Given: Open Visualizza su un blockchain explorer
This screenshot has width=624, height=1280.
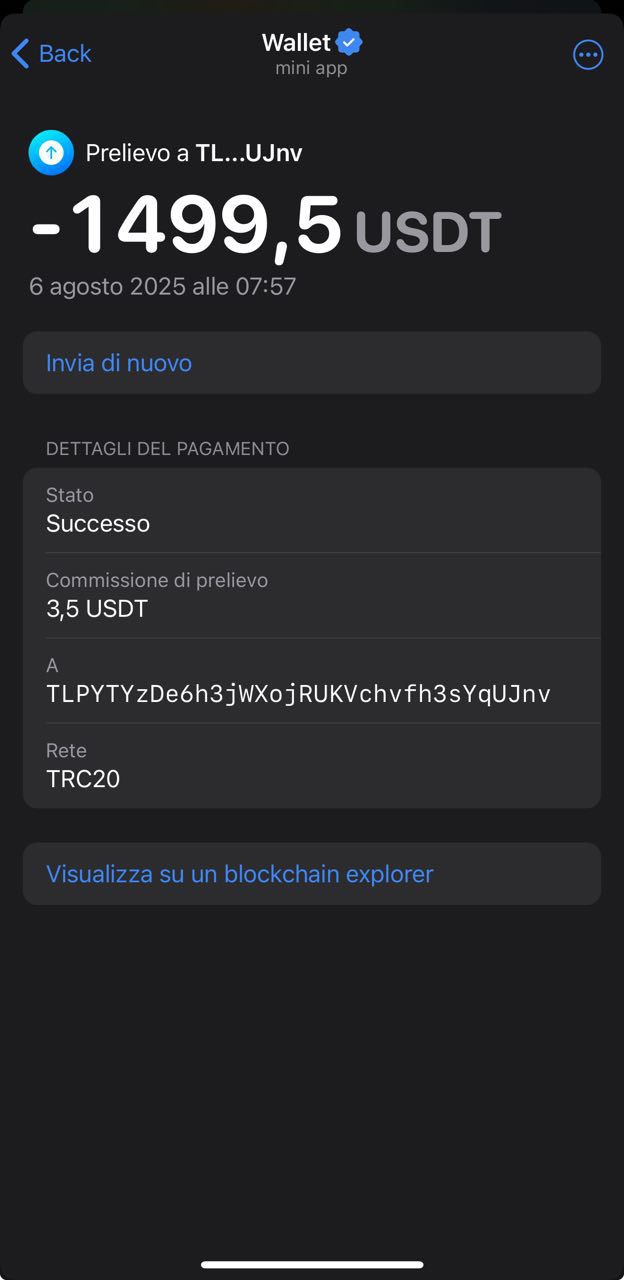Looking at the screenshot, I should (240, 874).
